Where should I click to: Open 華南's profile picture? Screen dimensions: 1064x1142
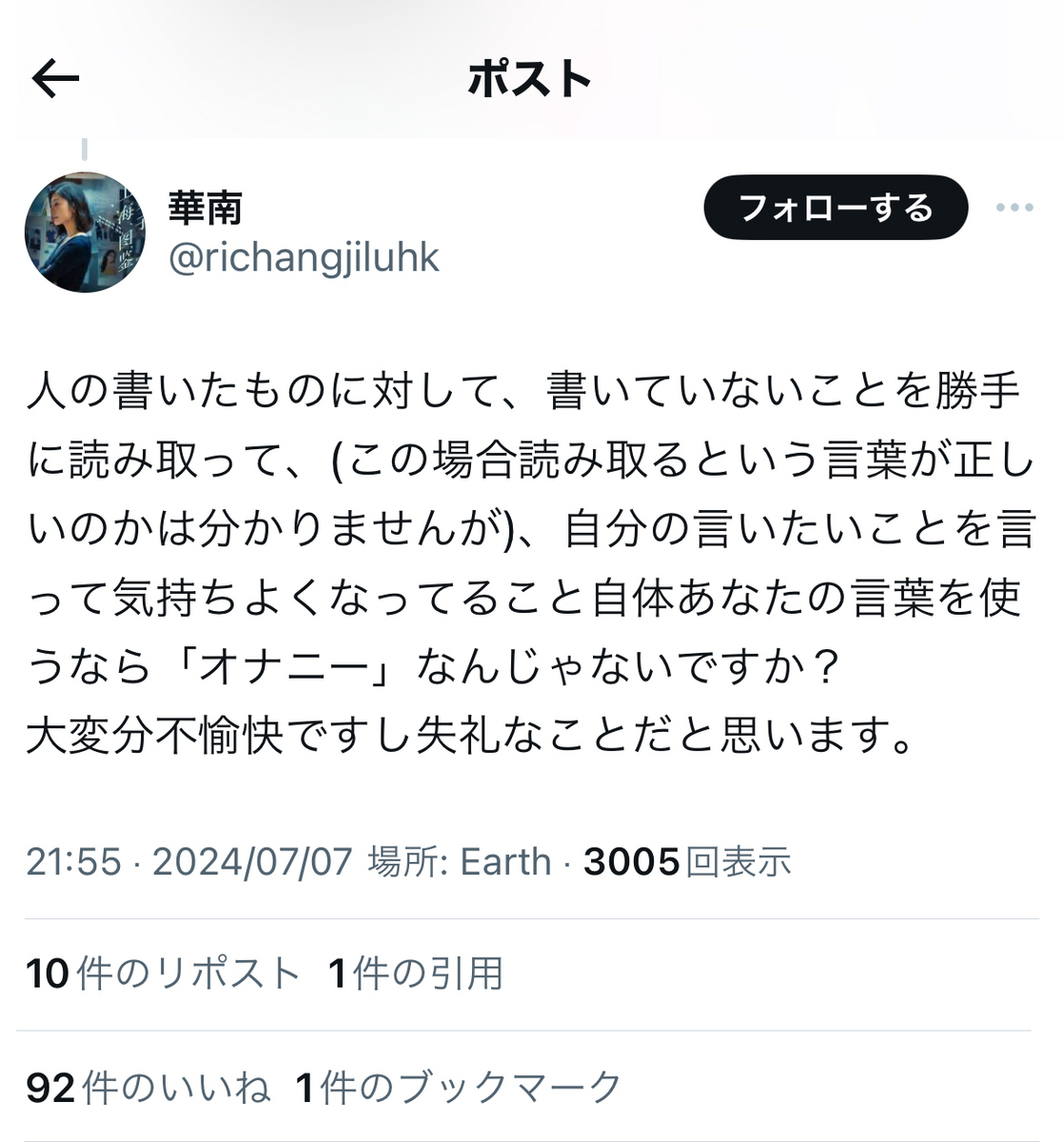click(85, 232)
